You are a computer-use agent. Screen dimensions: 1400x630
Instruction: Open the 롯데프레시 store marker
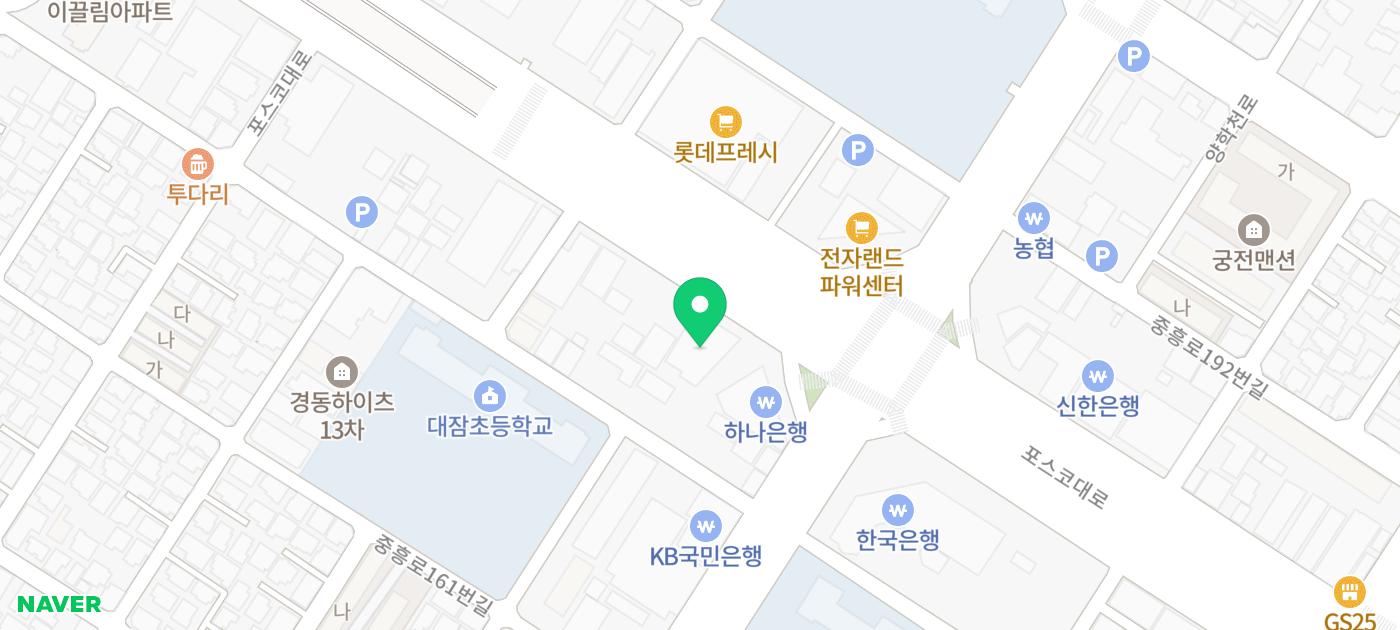[725, 123]
